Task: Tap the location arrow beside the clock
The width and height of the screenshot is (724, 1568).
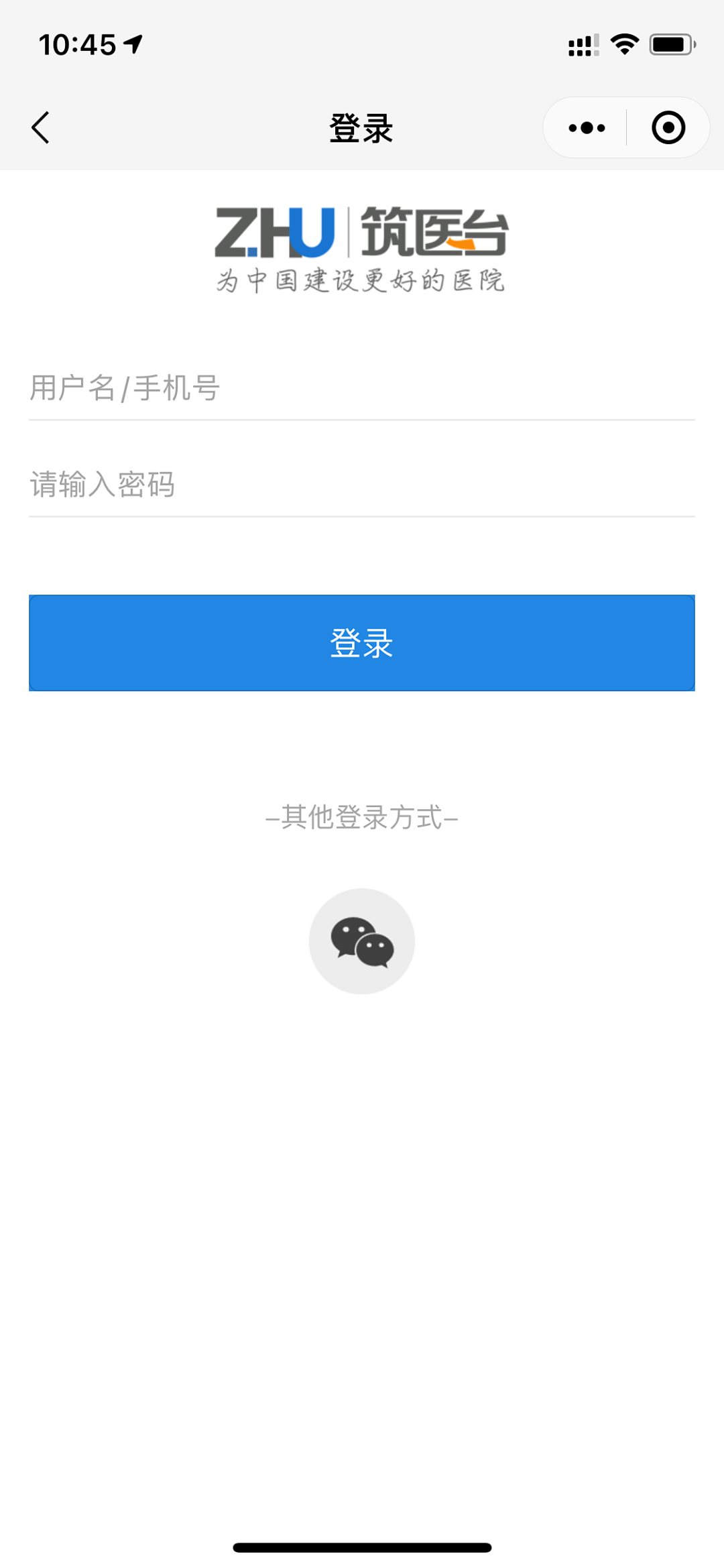Action: tap(135, 43)
